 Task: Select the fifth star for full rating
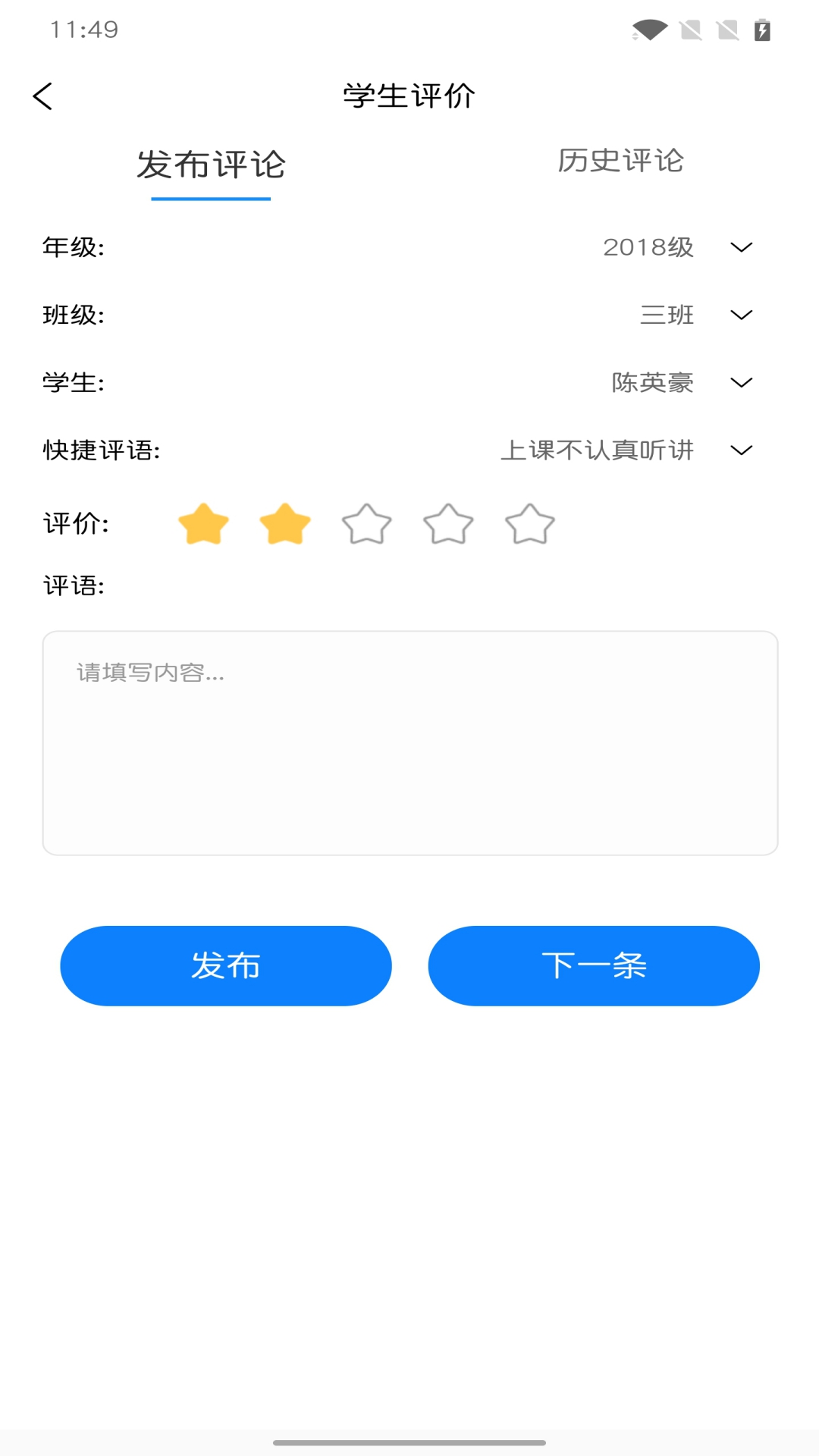click(x=529, y=523)
